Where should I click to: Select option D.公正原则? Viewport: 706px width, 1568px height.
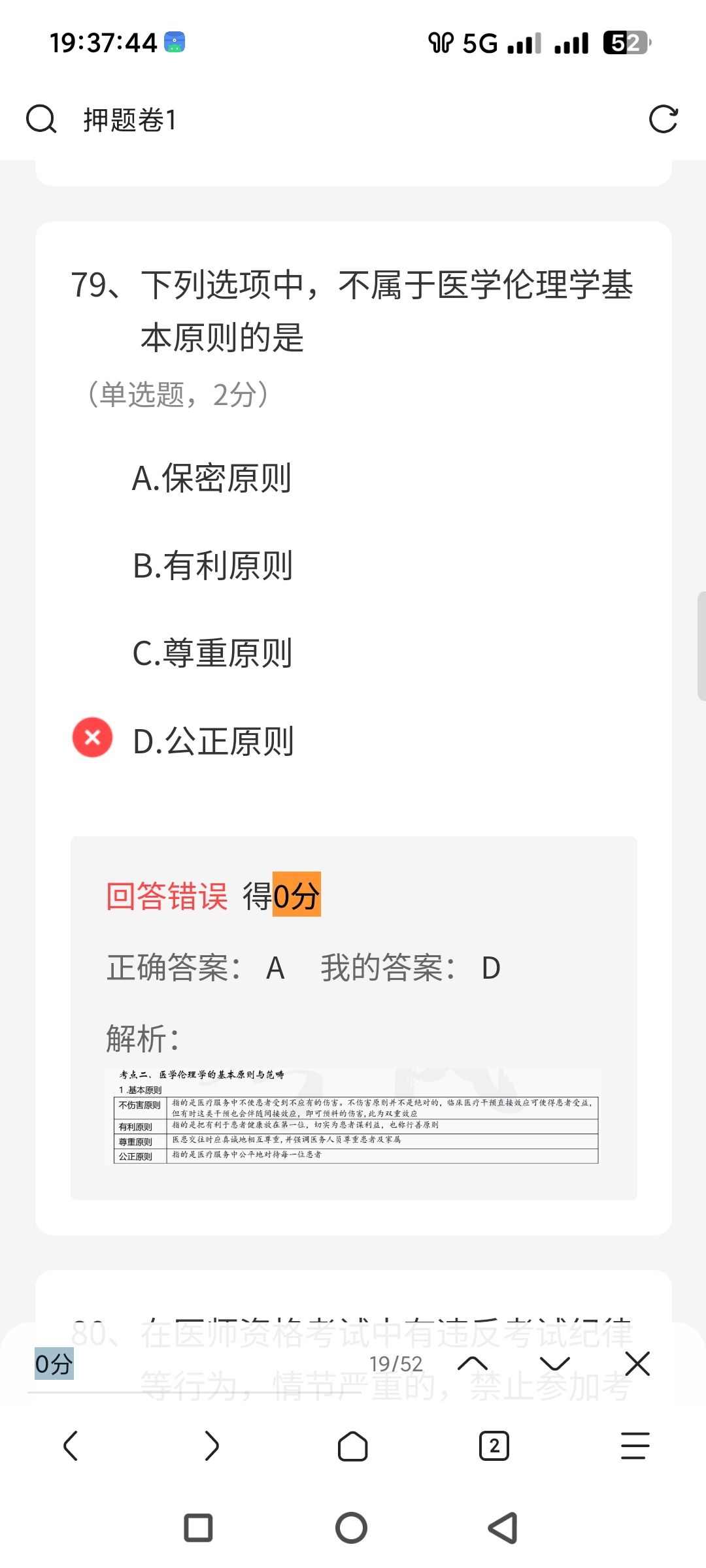[213, 742]
